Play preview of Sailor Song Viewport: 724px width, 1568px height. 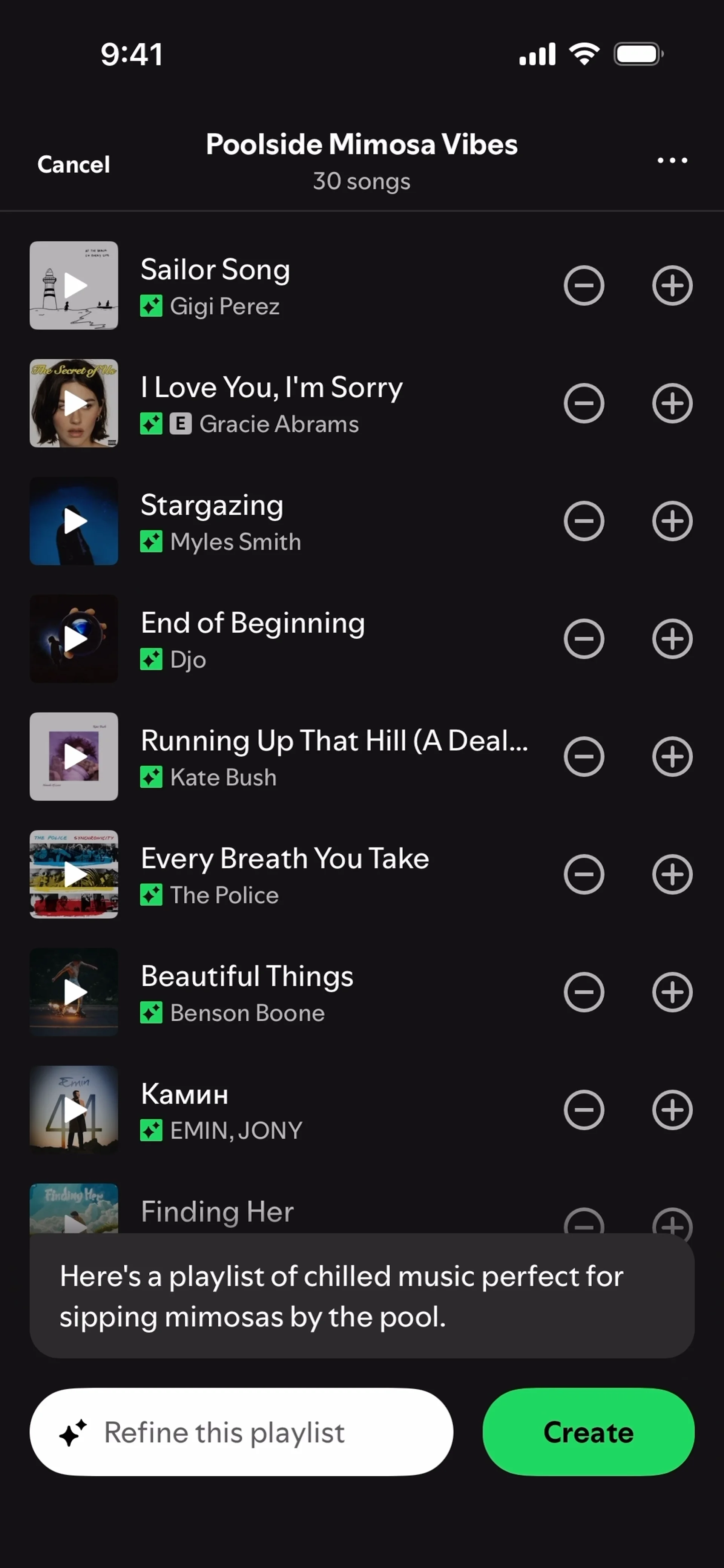click(x=74, y=285)
